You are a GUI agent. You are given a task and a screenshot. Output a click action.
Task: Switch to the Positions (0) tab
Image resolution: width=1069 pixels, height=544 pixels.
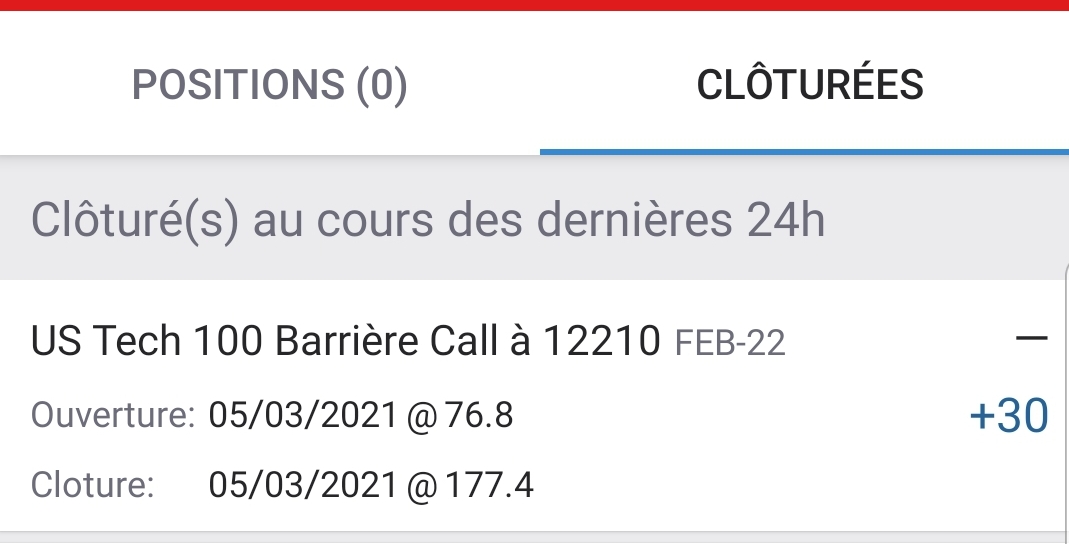coord(270,86)
